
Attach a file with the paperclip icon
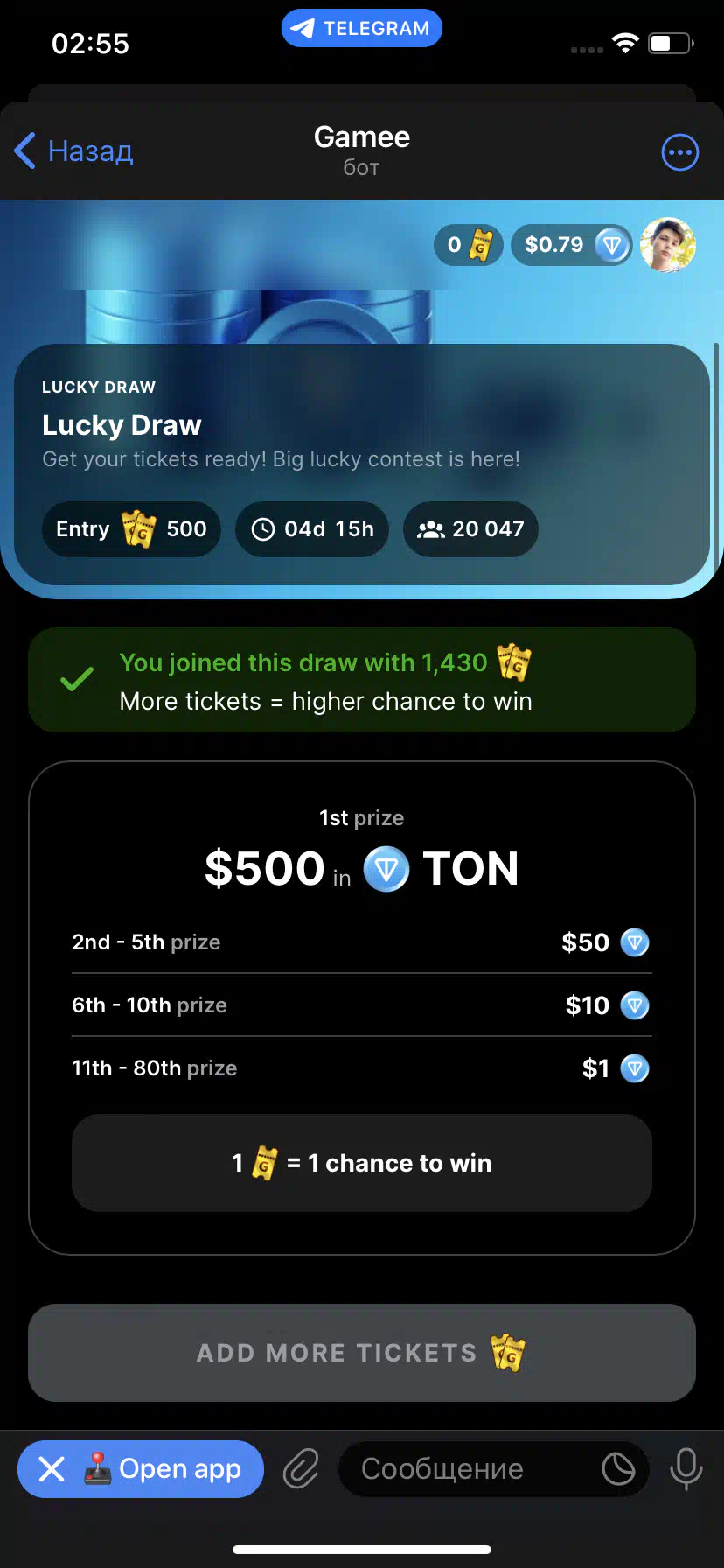(301, 1468)
